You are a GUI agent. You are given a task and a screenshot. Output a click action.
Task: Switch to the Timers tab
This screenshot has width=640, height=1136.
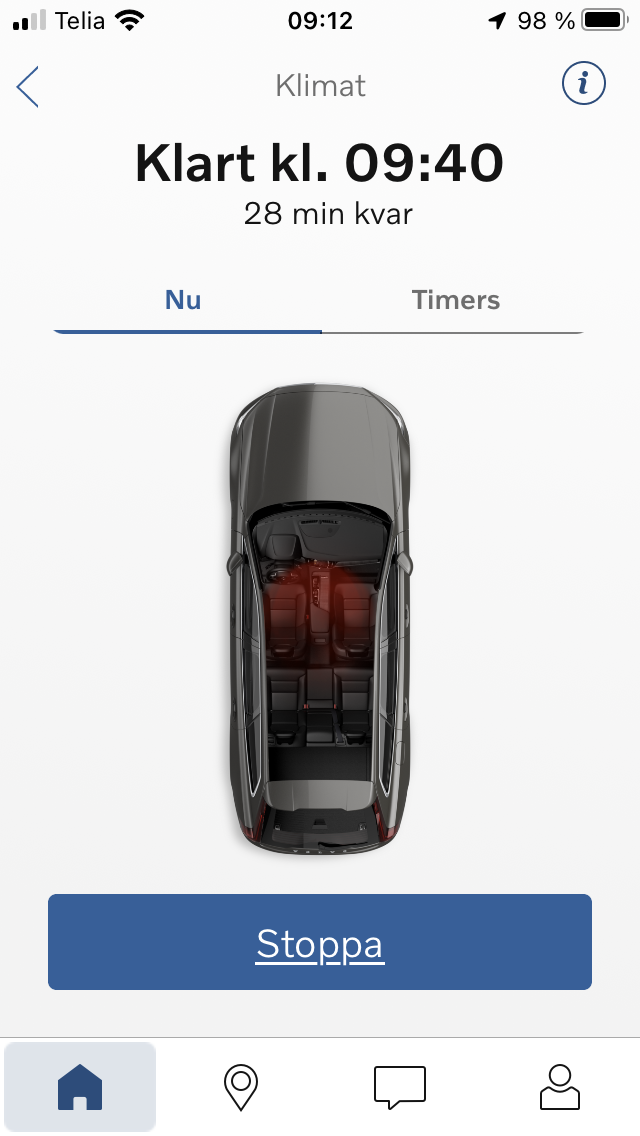click(x=455, y=301)
